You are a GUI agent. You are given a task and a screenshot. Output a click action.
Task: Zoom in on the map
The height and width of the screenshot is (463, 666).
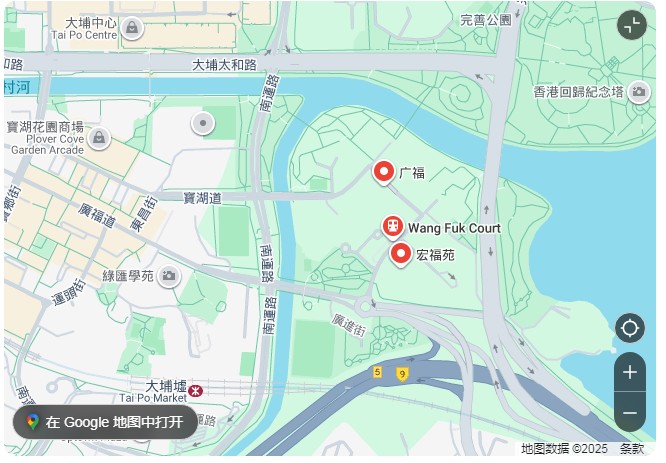tap(629, 372)
